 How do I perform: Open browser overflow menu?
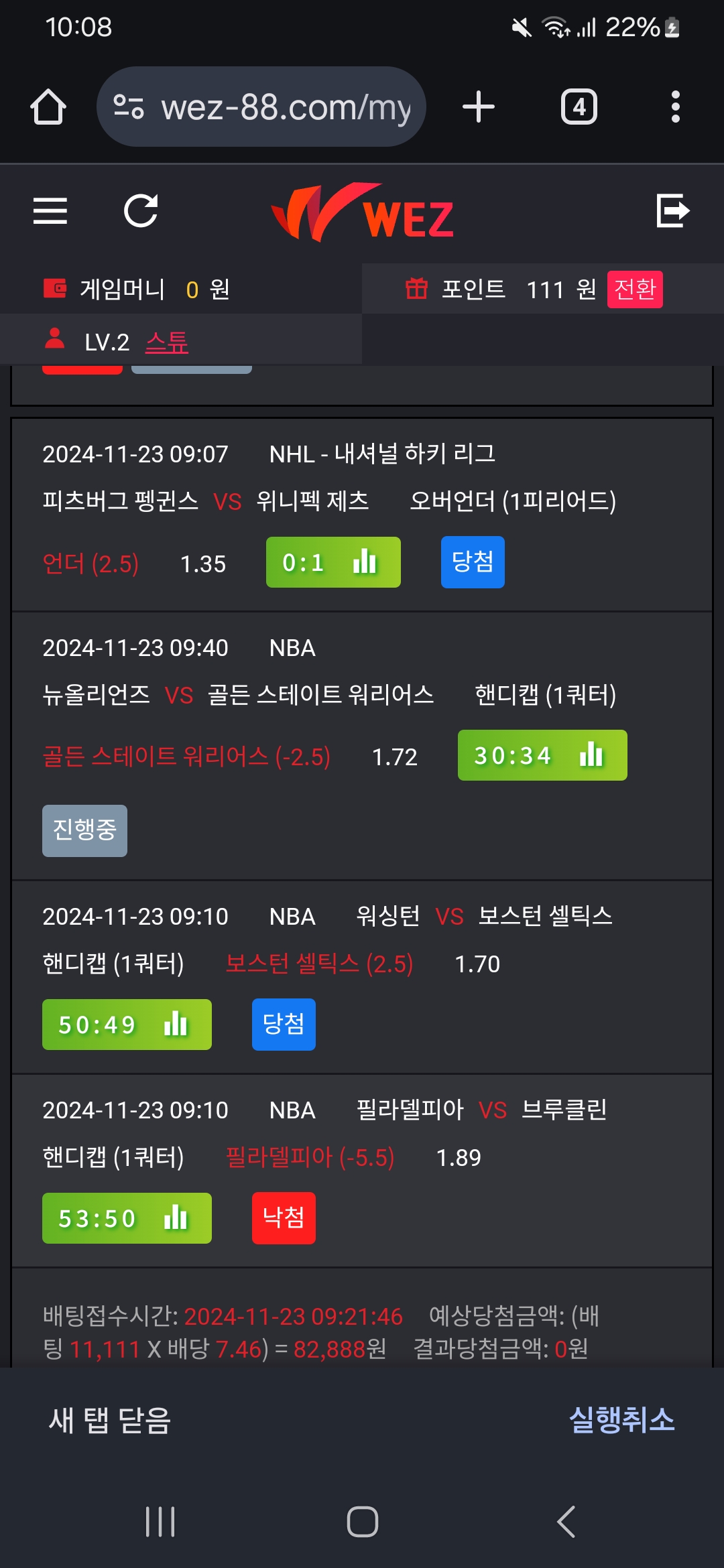675,107
